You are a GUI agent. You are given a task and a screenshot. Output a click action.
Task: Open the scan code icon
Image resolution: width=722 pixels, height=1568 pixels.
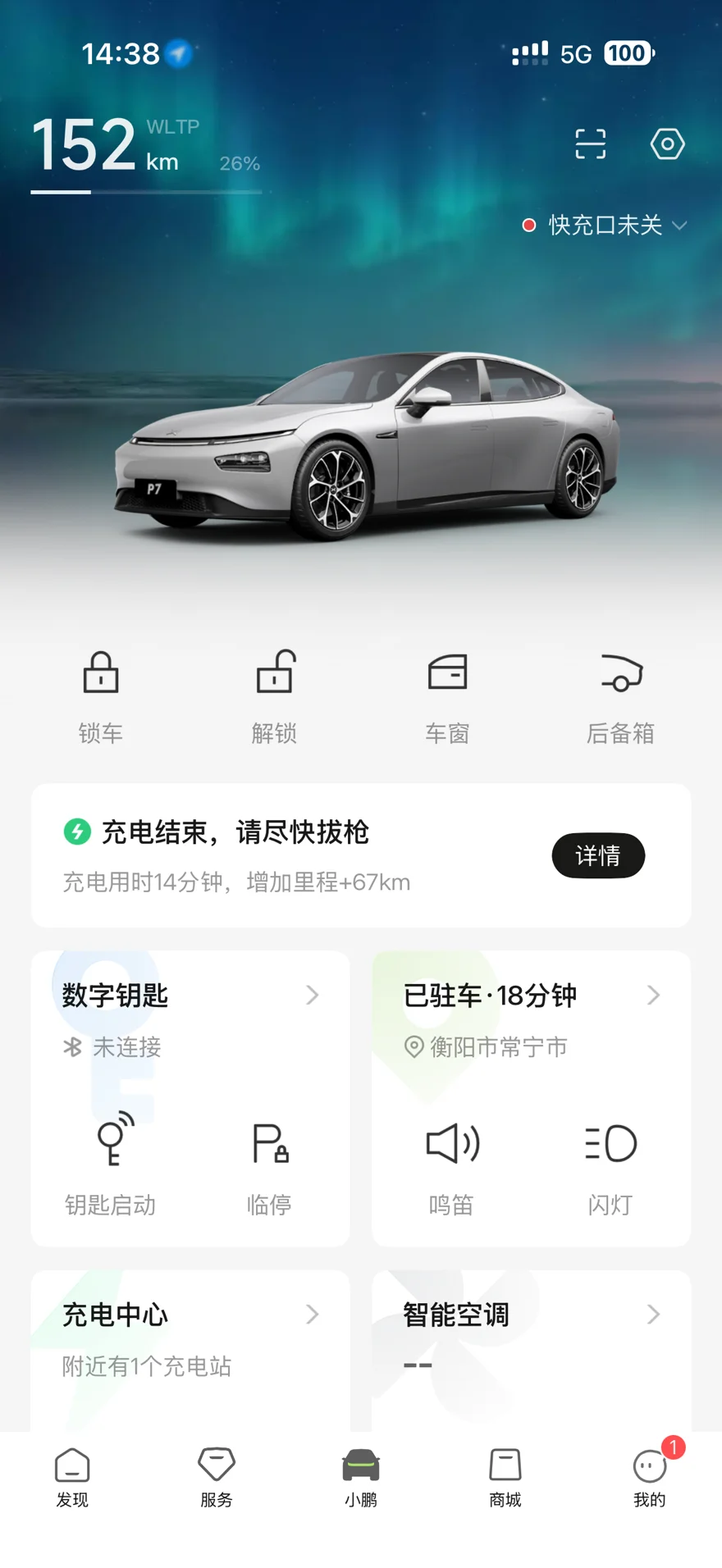click(x=590, y=144)
